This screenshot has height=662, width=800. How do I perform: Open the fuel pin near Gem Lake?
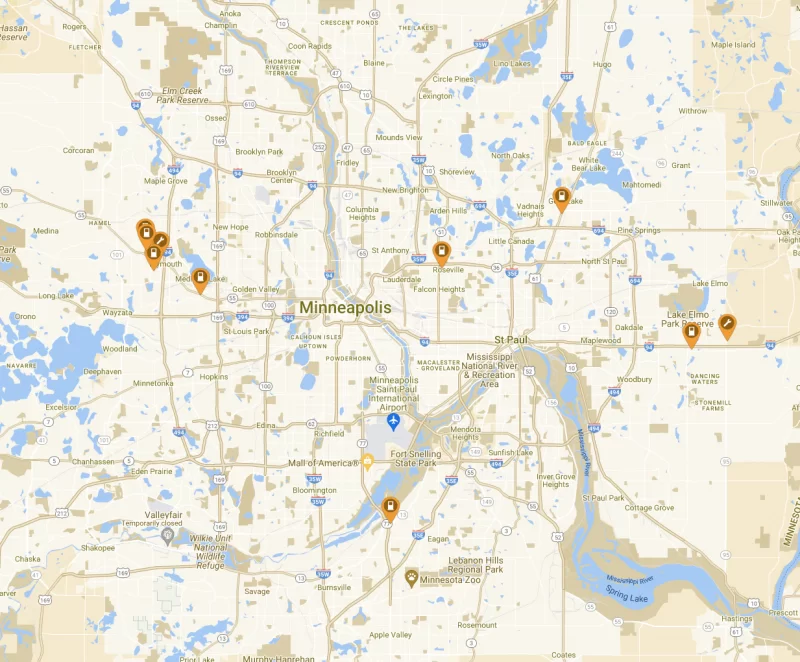point(561,197)
